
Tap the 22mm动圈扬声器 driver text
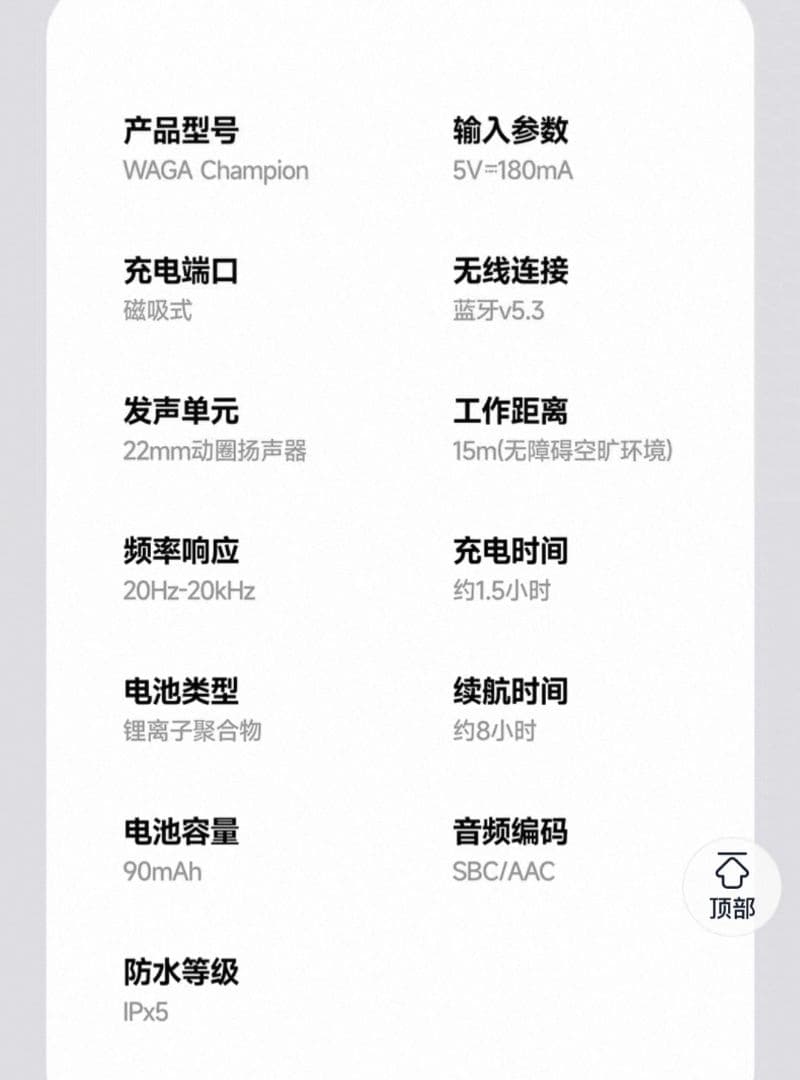[x=215, y=451]
